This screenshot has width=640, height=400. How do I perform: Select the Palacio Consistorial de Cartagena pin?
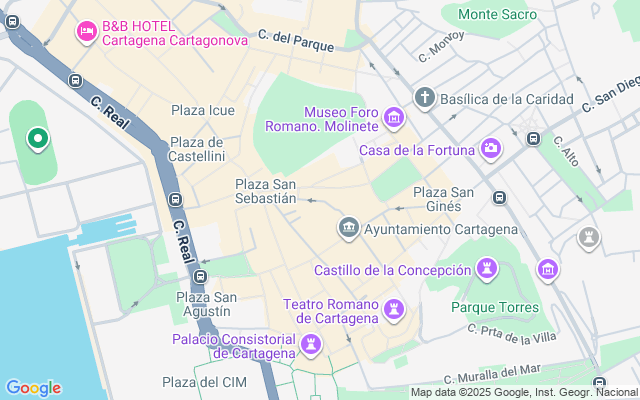click(312, 346)
